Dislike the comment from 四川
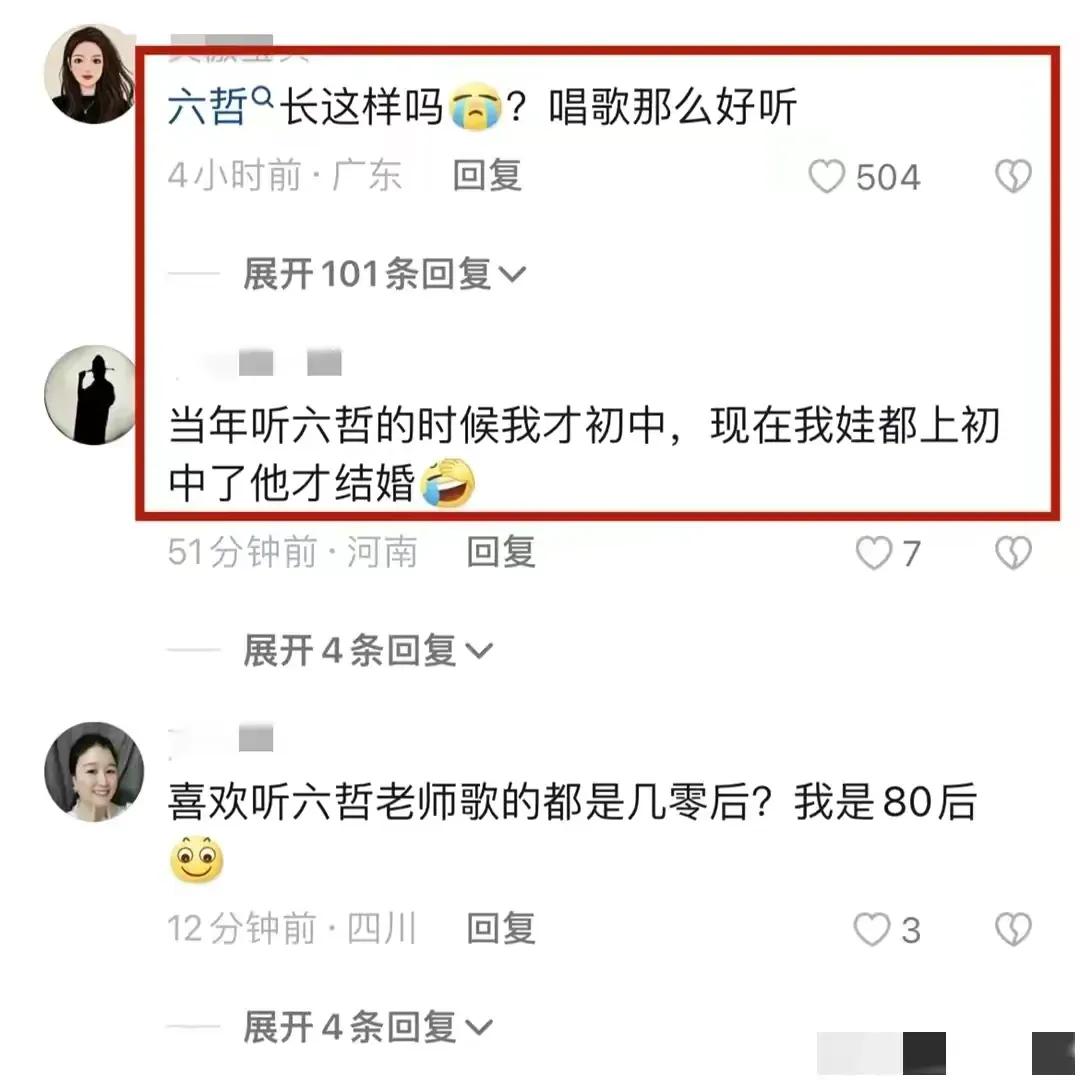1080x1080 pixels. click(1013, 930)
